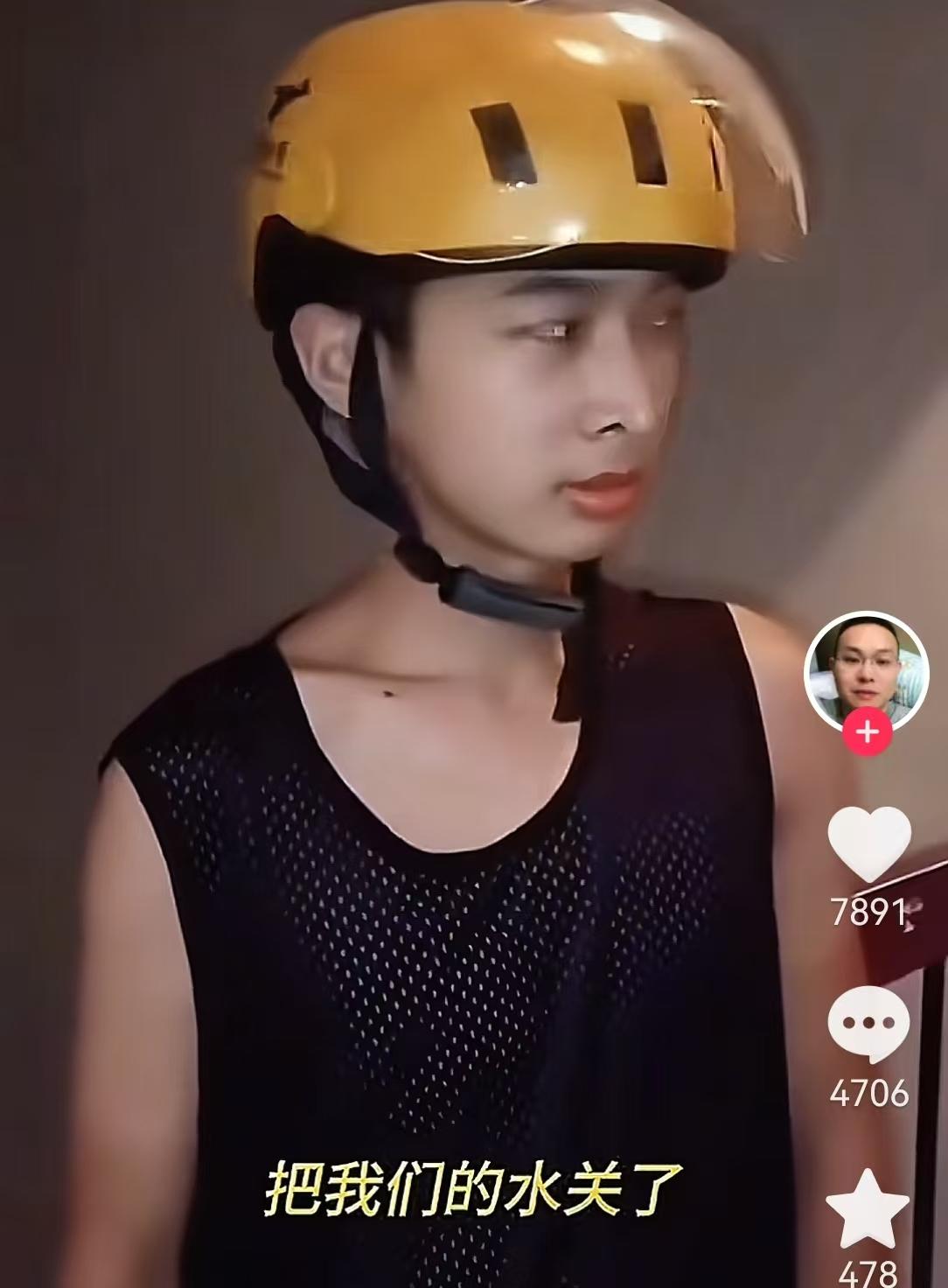The image size is (948, 1288).
Task: Open the video creator's profile avatar
Action: (x=867, y=670)
